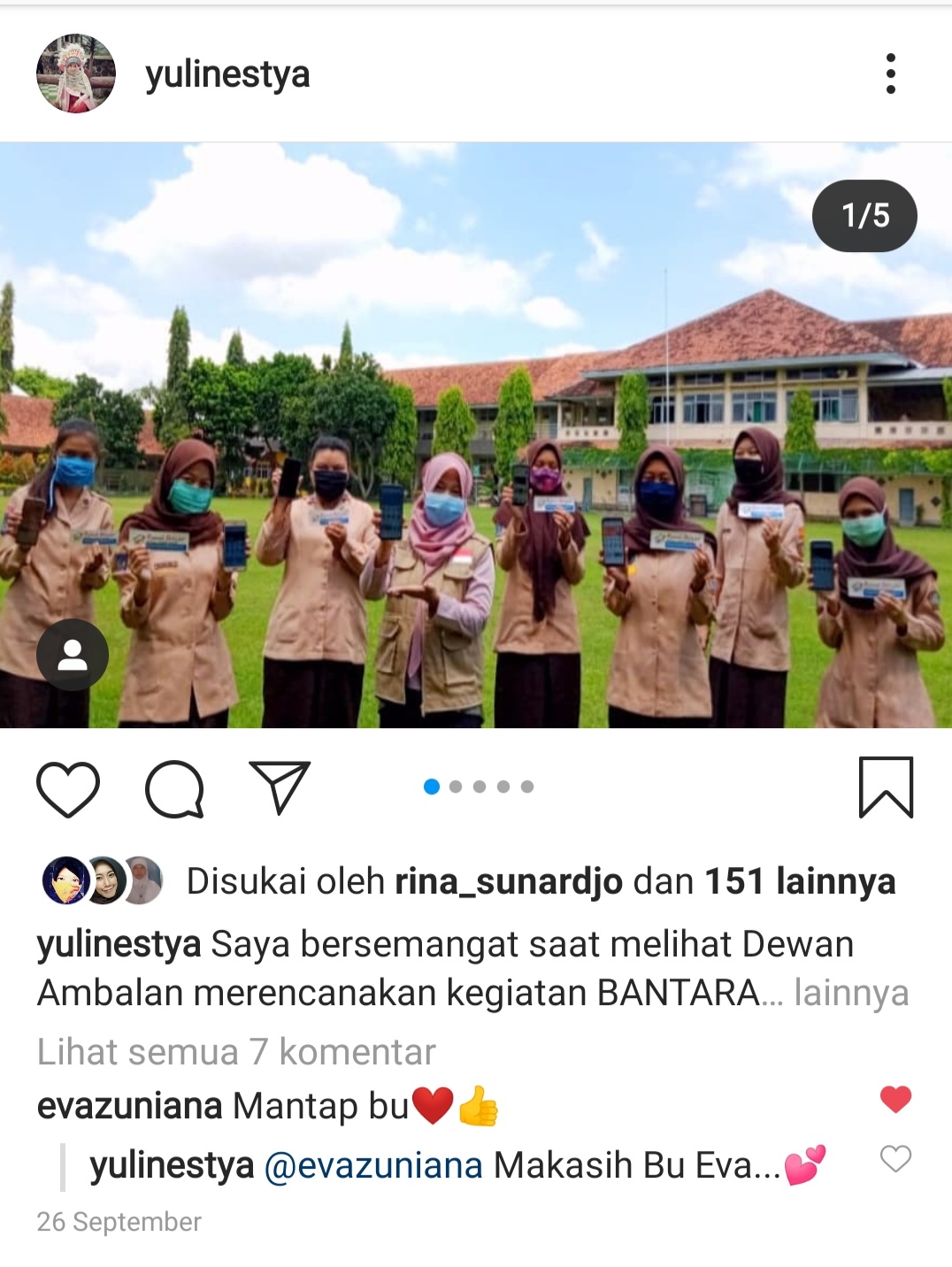This screenshot has height=1267, width=952.
Task: Open yulinestya's profile picture
Action: (x=75, y=73)
